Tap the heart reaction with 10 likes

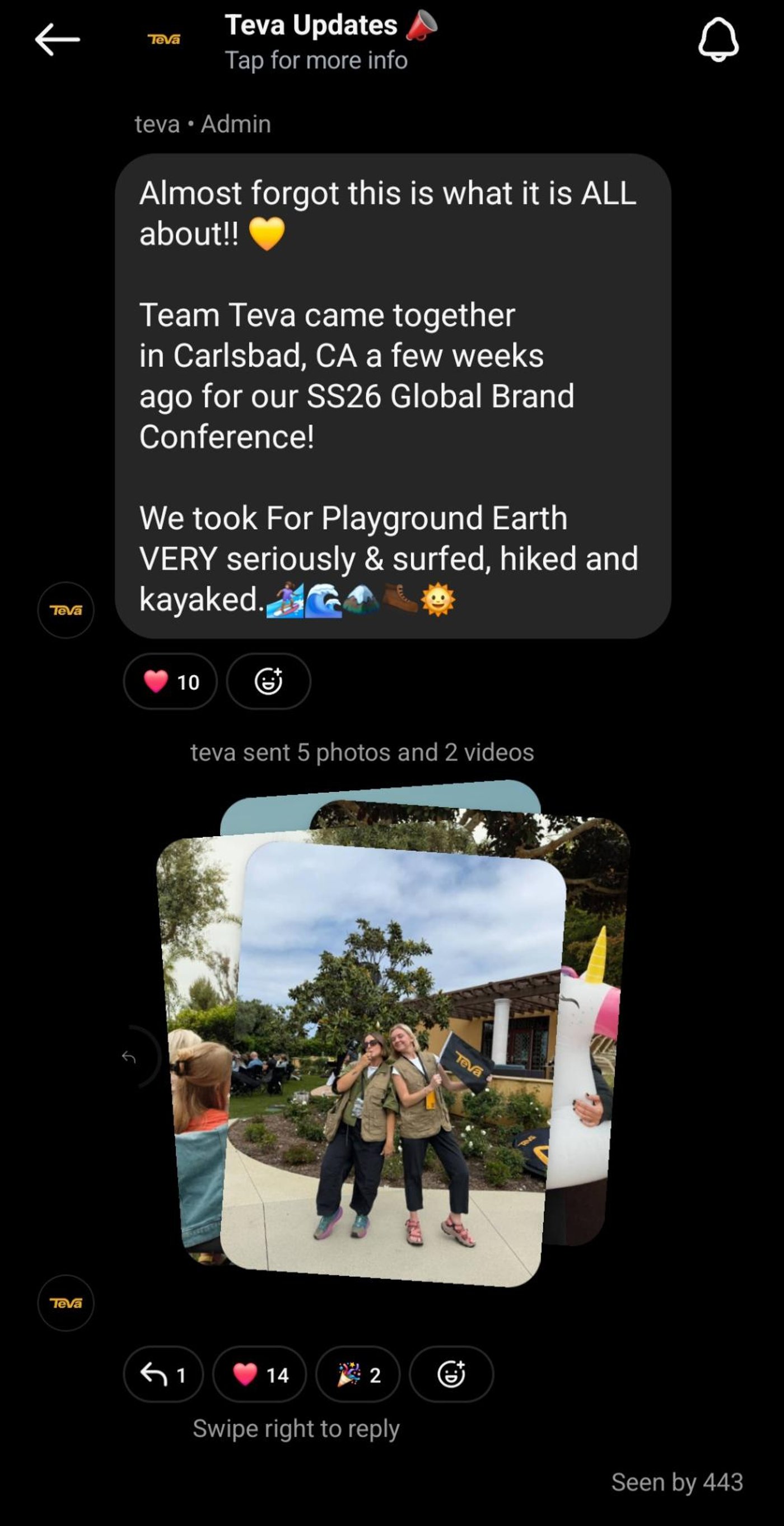(x=170, y=682)
